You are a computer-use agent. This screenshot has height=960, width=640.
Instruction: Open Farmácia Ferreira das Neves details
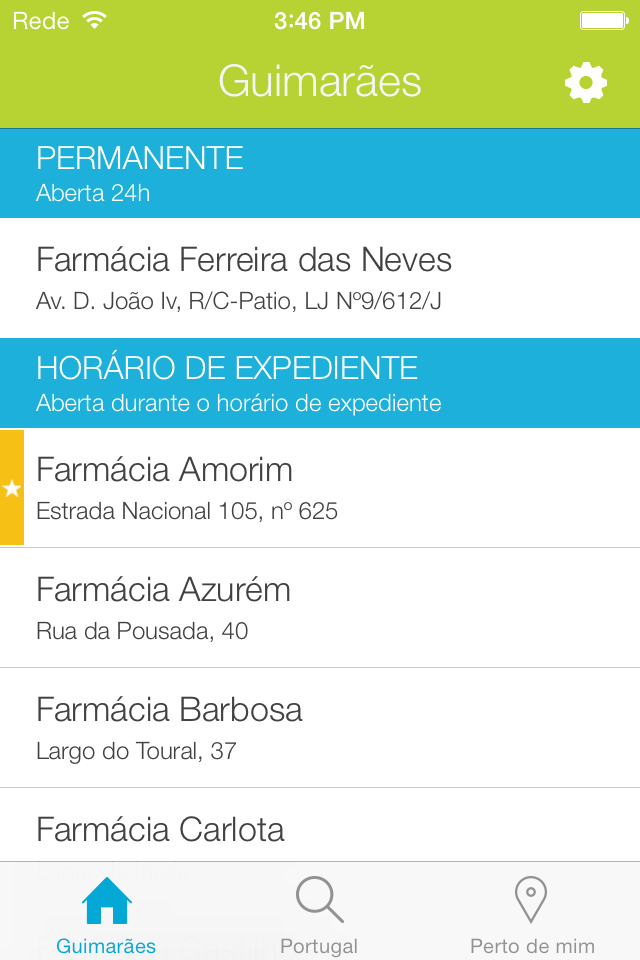320,278
